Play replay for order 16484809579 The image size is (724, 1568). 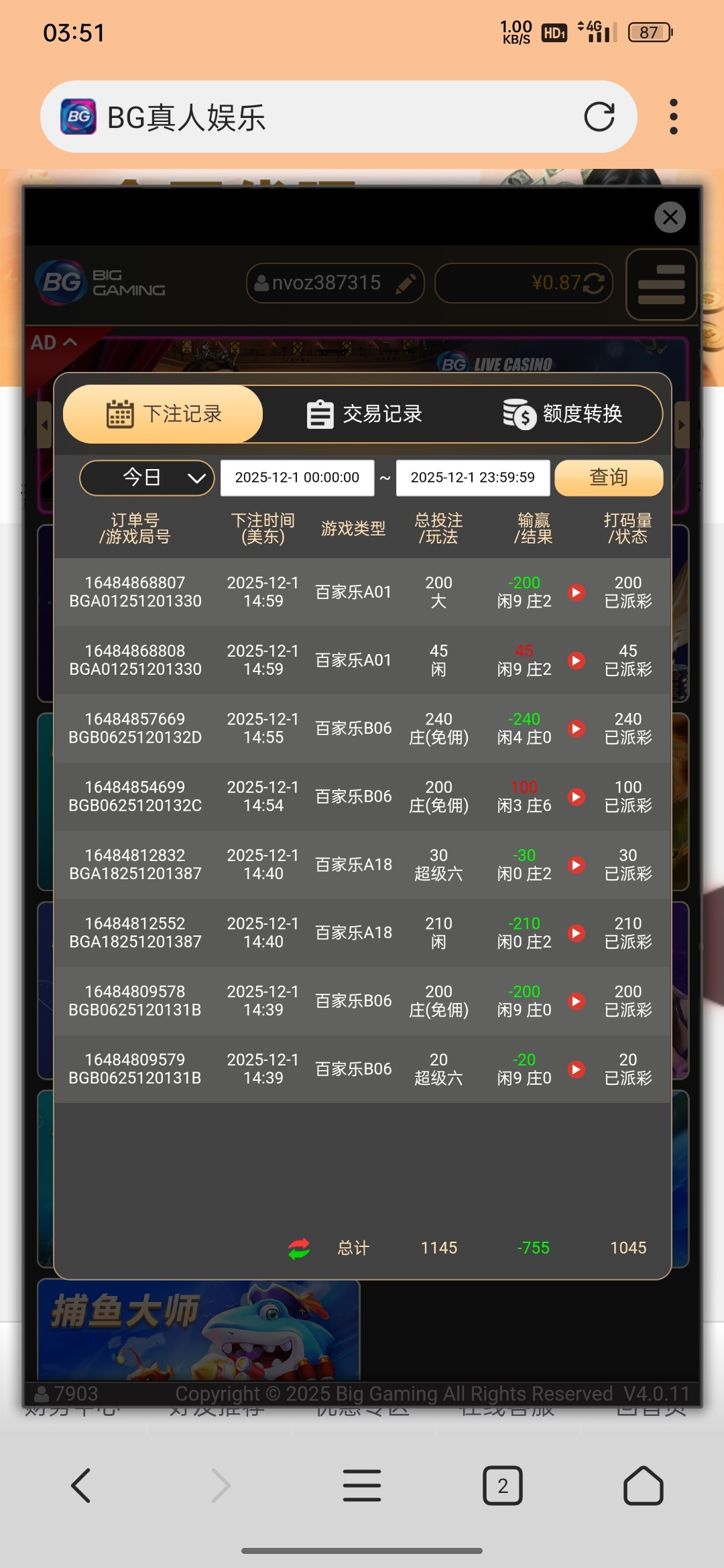[576, 1069]
